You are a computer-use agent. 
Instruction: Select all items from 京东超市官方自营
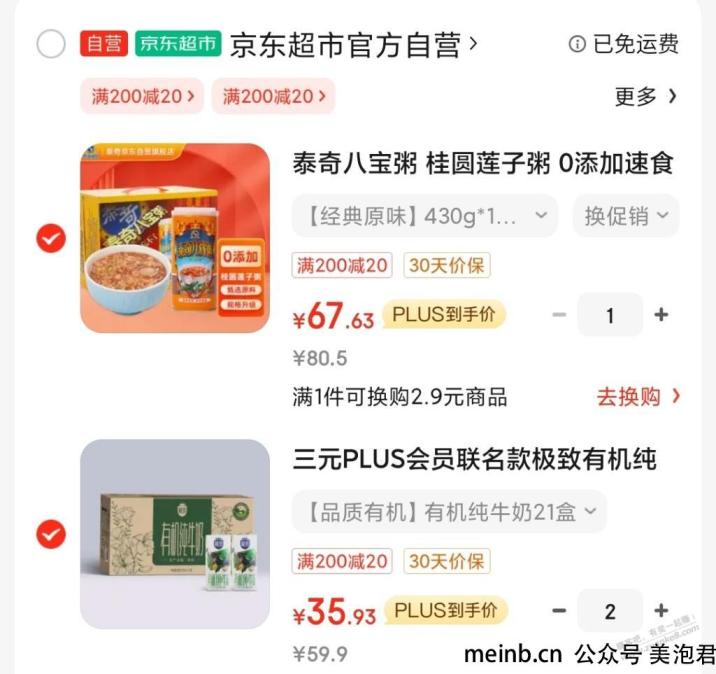51,45
